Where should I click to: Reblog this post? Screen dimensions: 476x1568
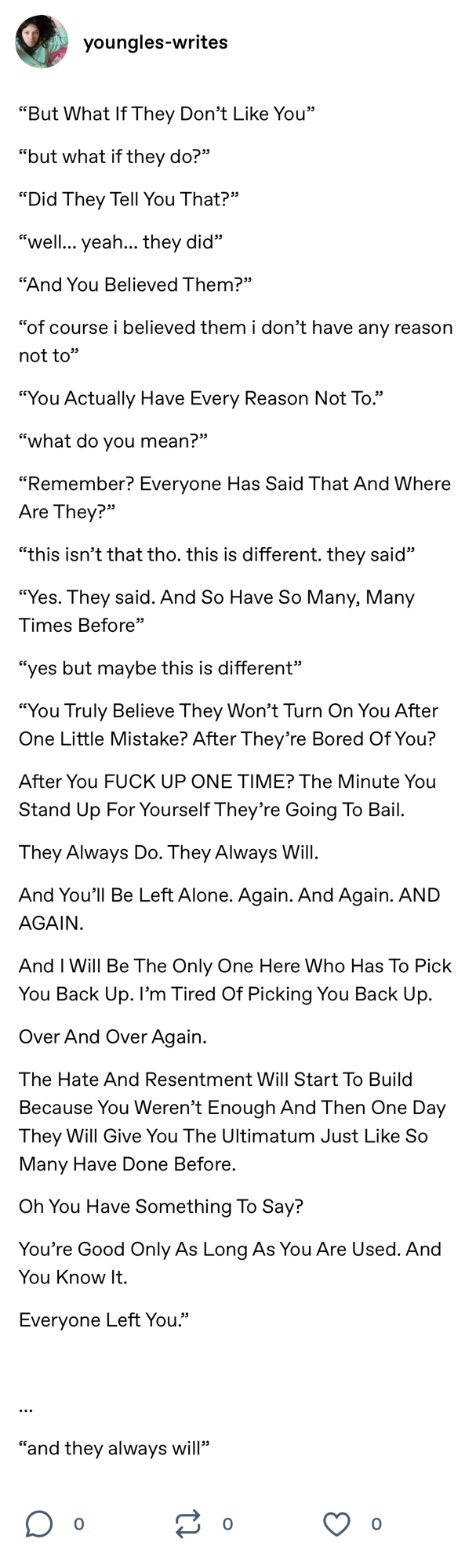tap(188, 1523)
